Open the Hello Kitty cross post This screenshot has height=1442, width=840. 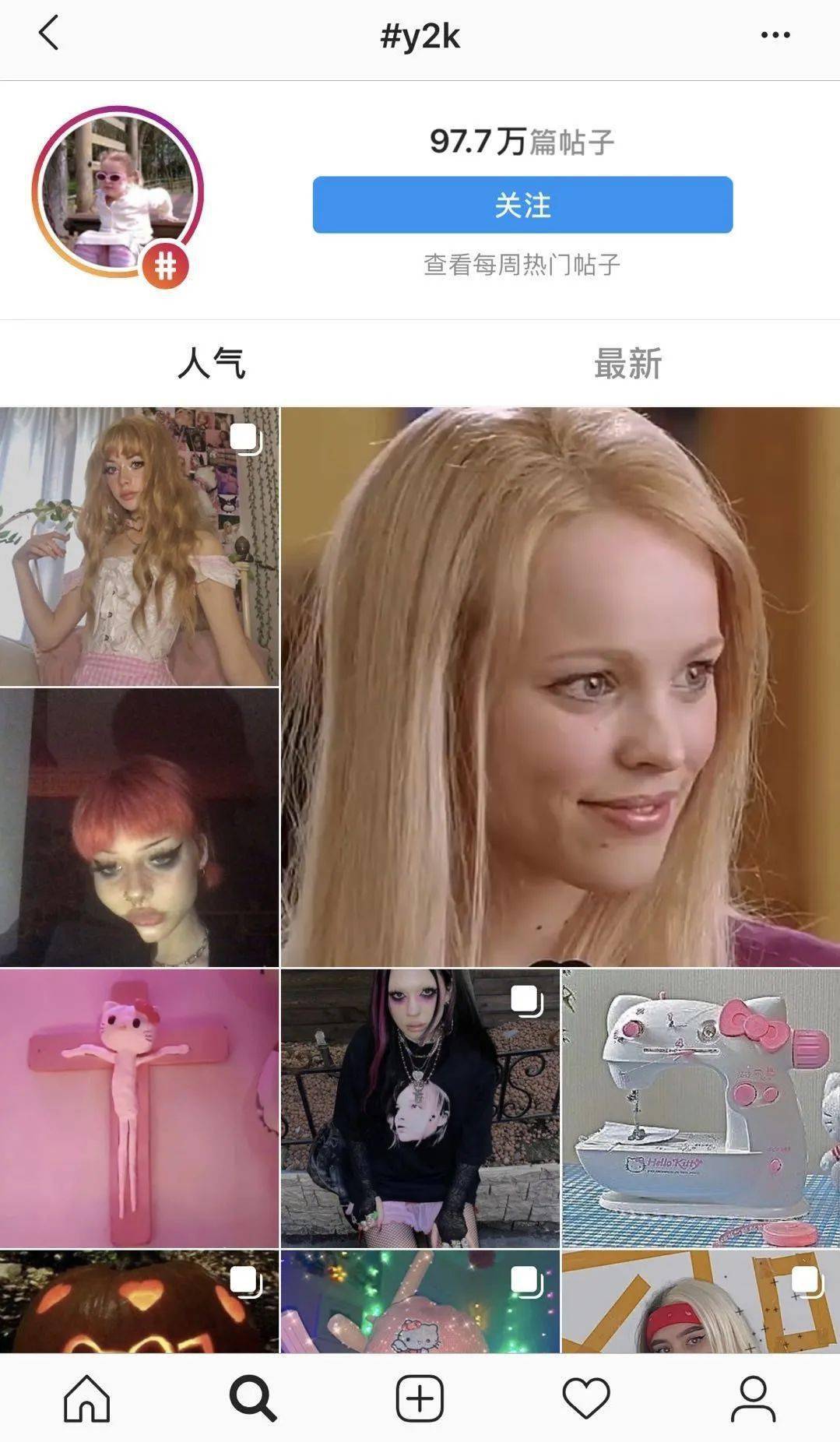tap(139, 1108)
